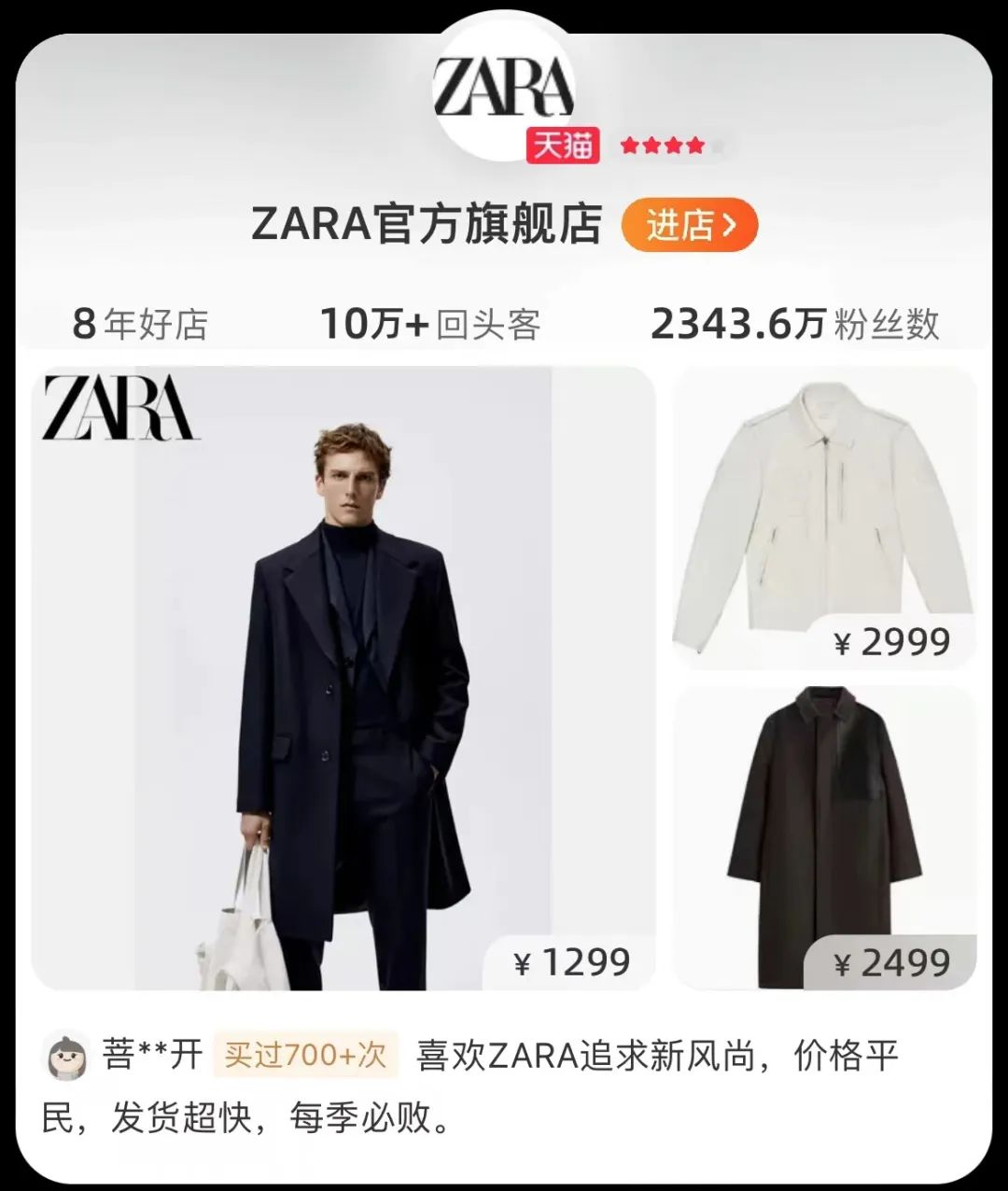Image resolution: width=1008 pixels, height=1191 pixels.
Task: Open the ZARA官方旗舰店 store name
Action: pyautogui.click(x=429, y=223)
